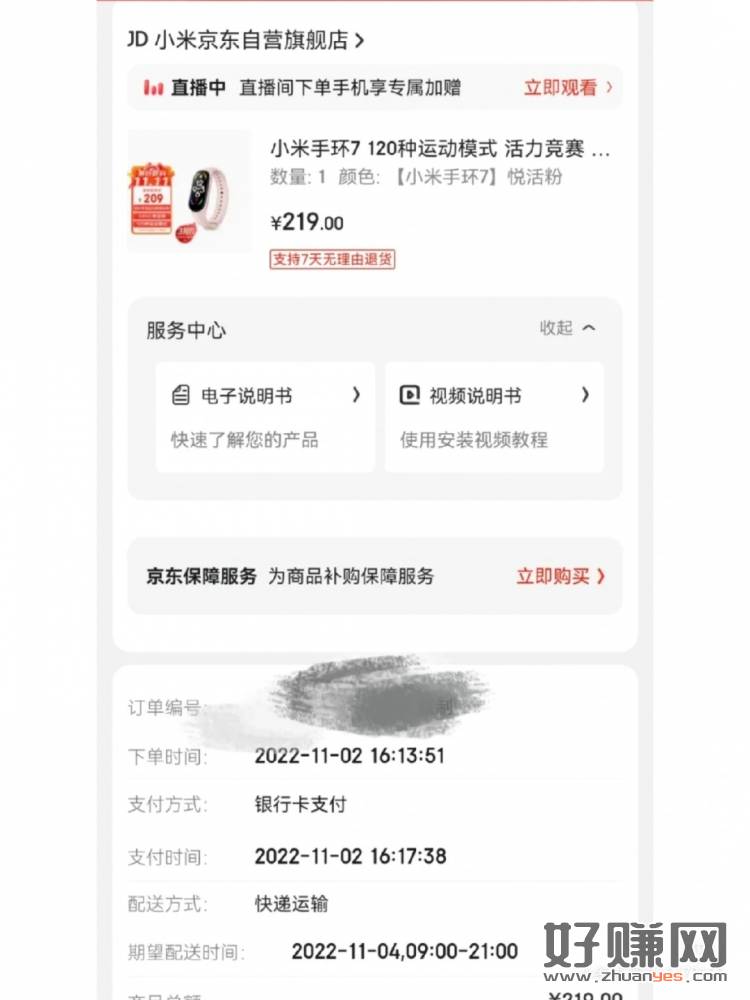Open the 小米京东自营旗舰店 store page
Viewport: 750px width, 1000px height.
(x=247, y=40)
